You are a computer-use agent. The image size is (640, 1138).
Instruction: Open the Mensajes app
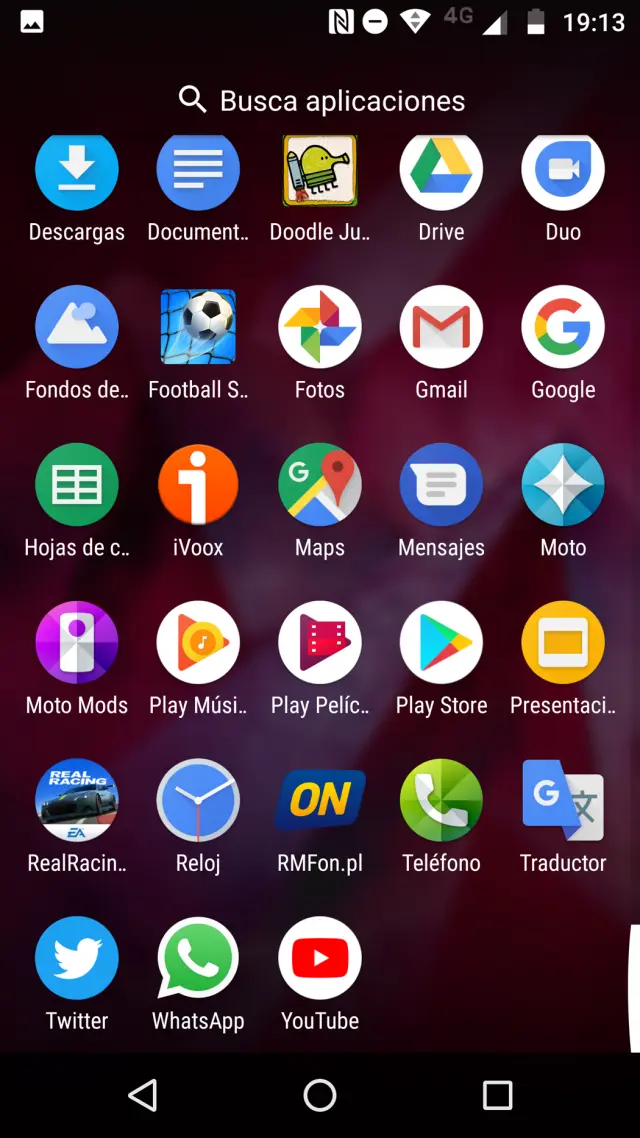(x=441, y=486)
